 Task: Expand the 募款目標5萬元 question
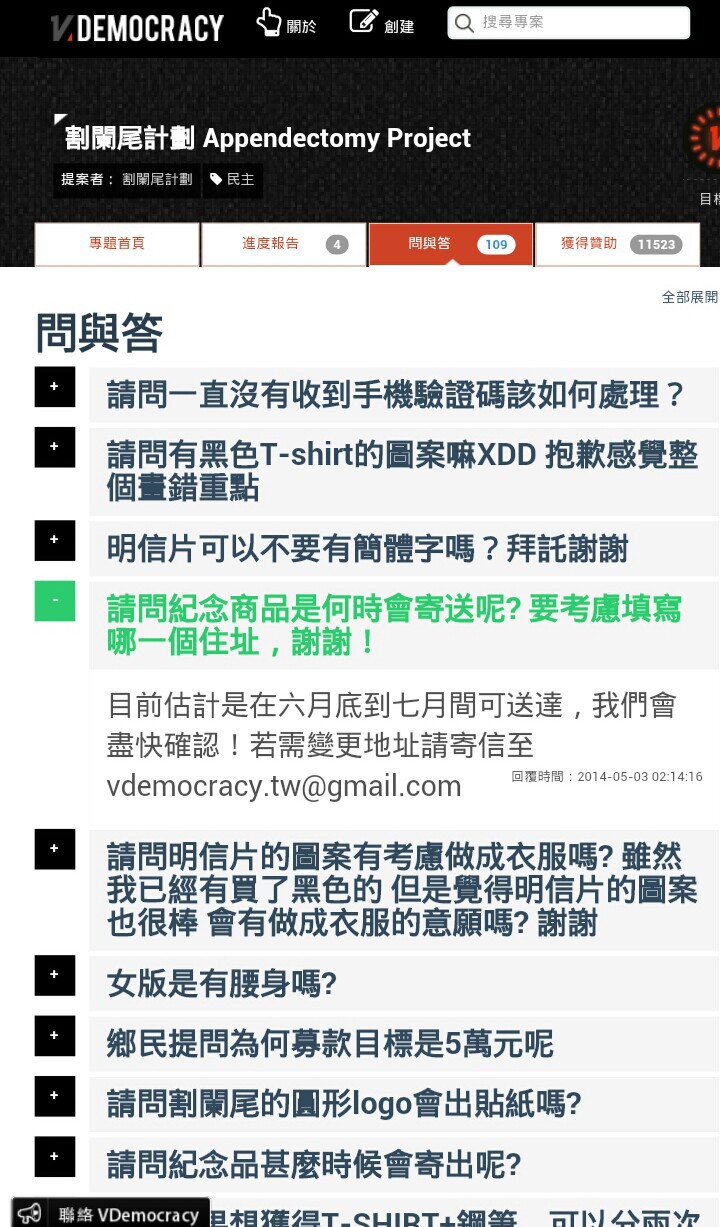(55, 1036)
